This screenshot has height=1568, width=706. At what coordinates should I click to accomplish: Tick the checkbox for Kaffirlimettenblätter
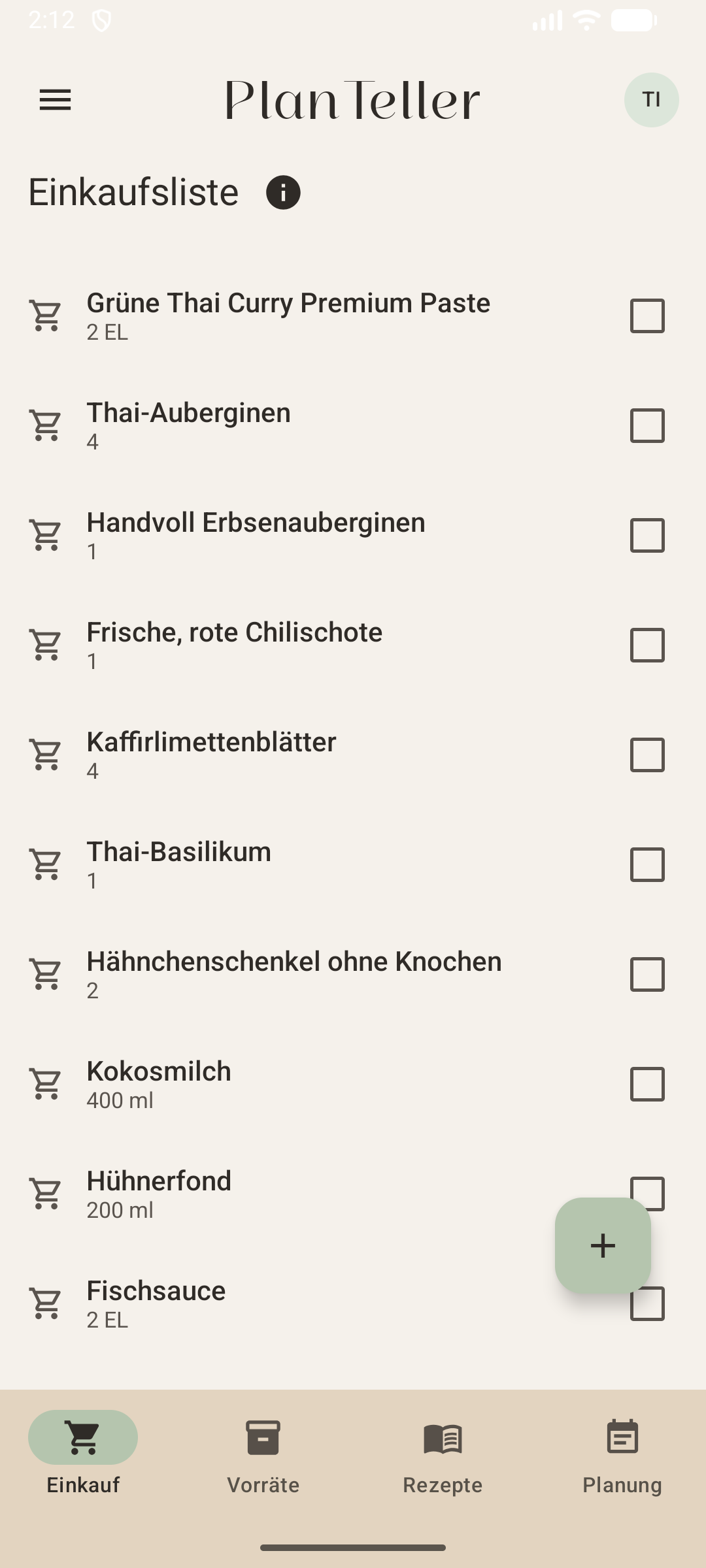pos(646,755)
